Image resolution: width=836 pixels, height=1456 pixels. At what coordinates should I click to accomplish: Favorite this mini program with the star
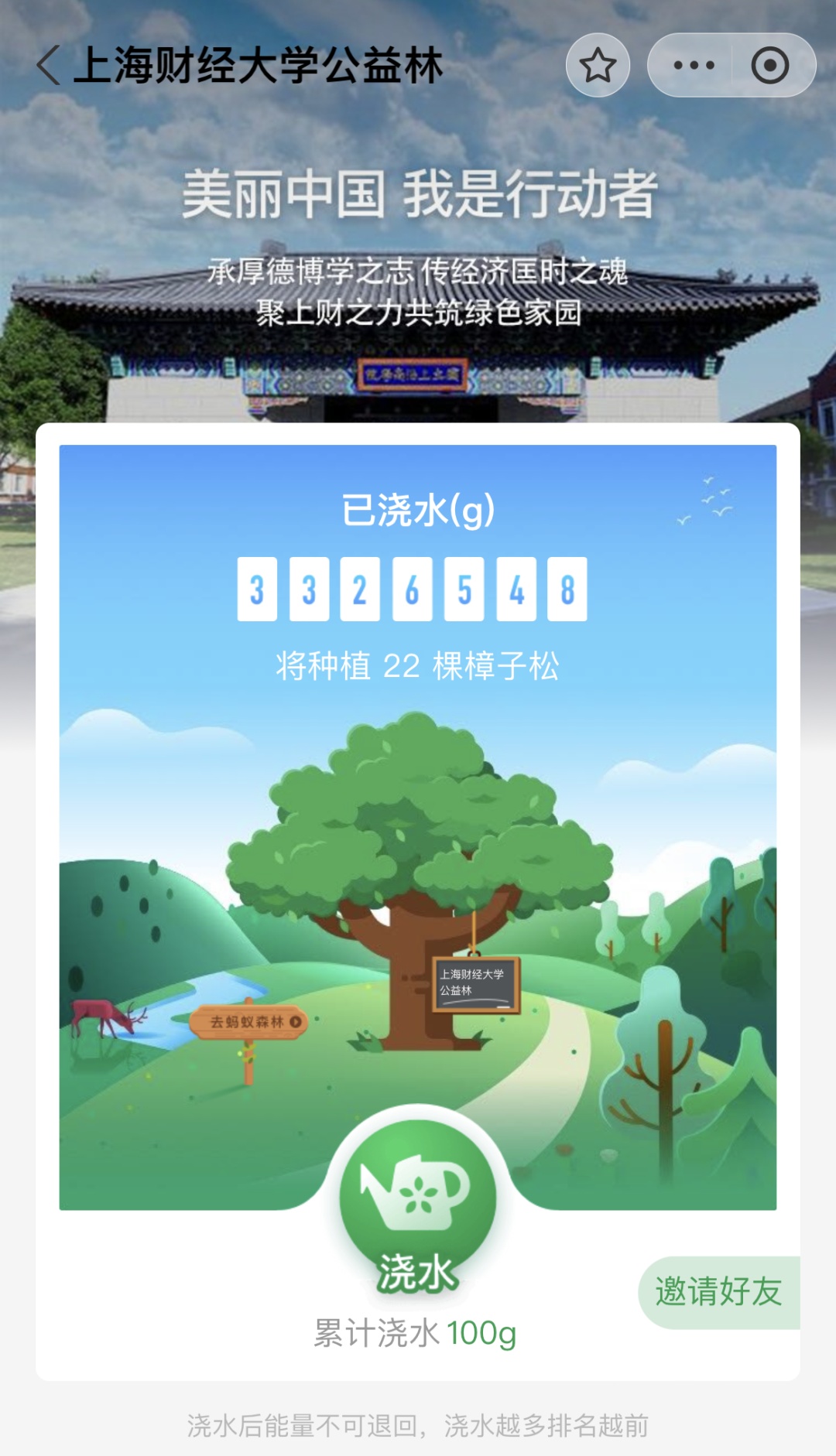598,65
